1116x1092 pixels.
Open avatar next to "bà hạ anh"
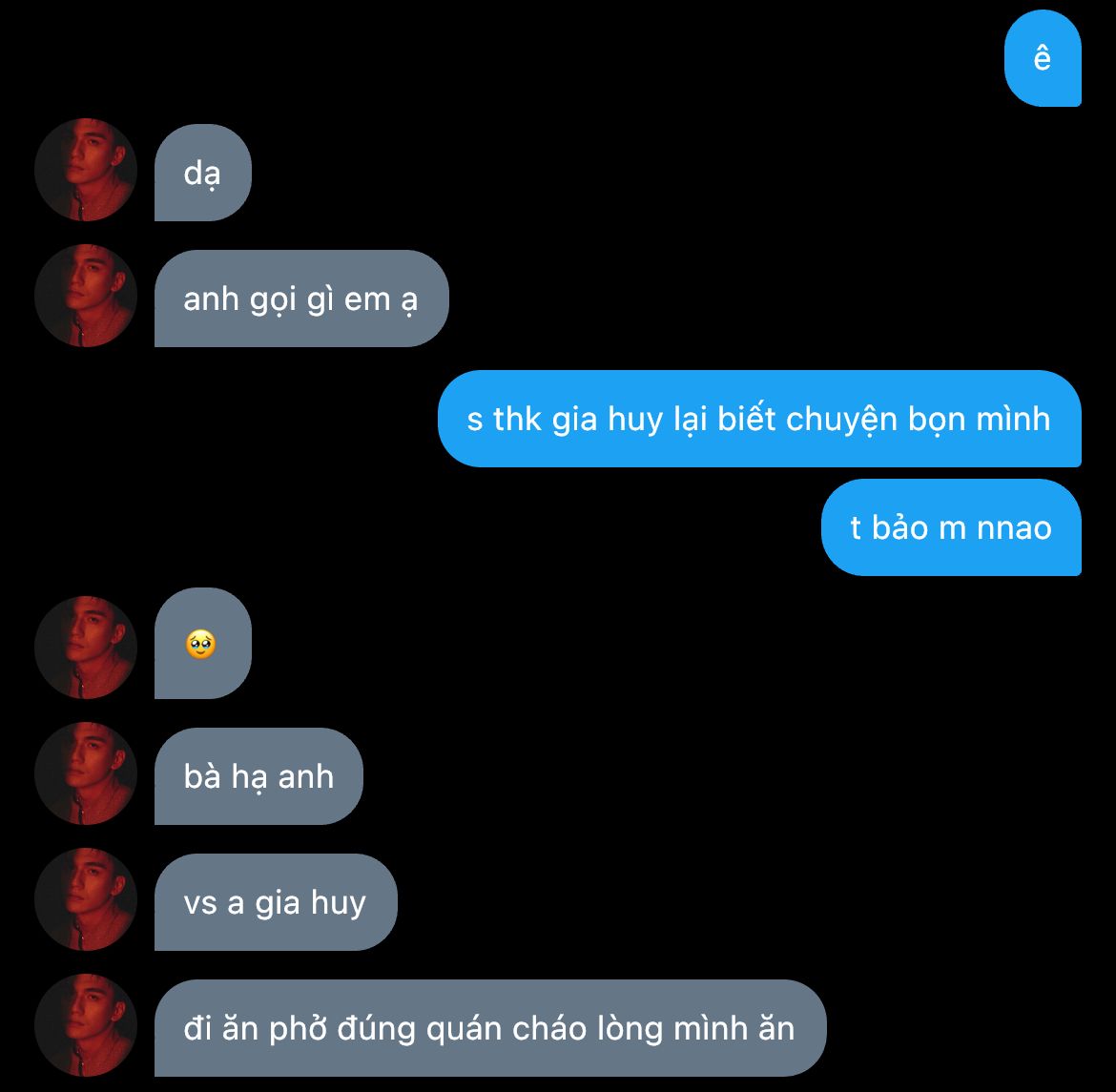pos(86,773)
